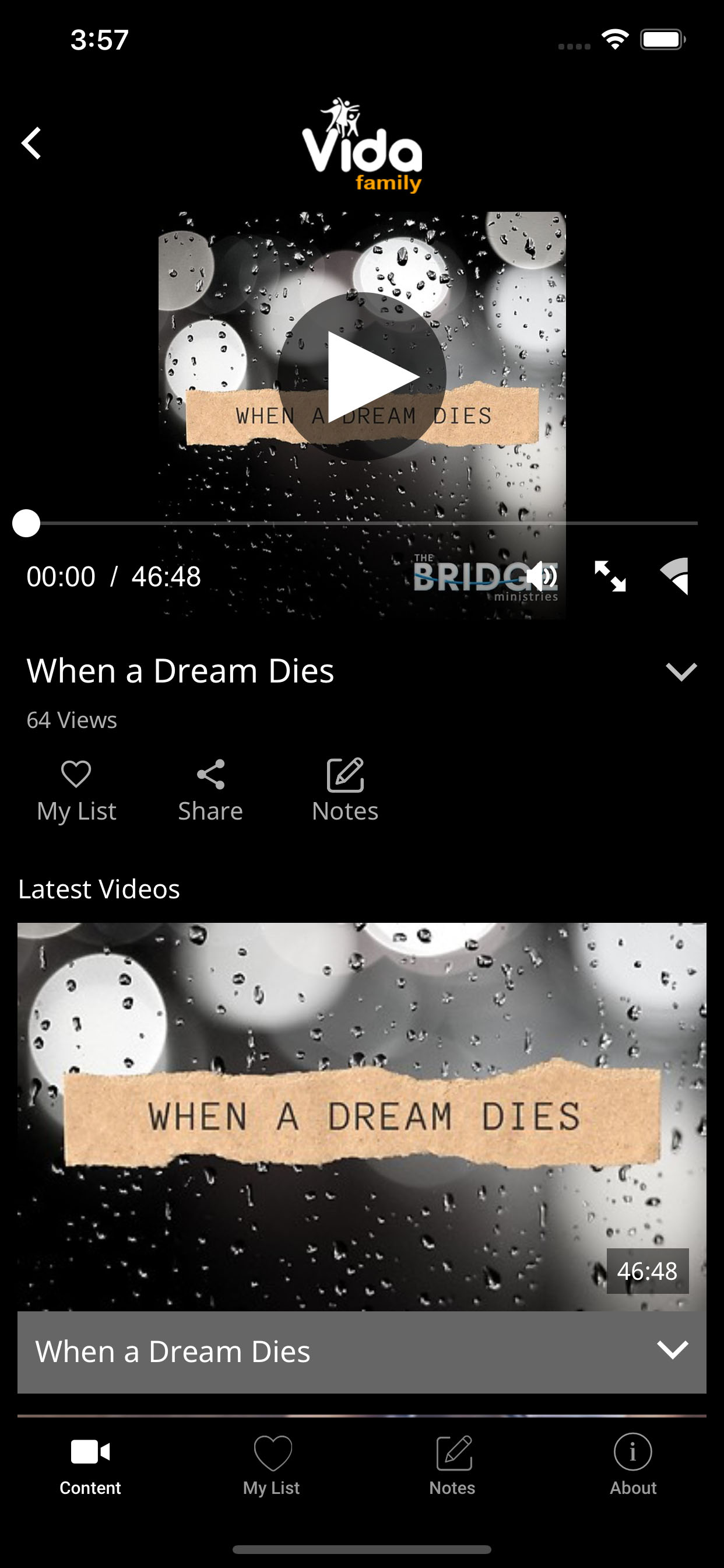724x1568 pixels.
Task: Open the When a Dream Dies thumbnail in Latest Videos
Action: pyautogui.click(x=362, y=1117)
